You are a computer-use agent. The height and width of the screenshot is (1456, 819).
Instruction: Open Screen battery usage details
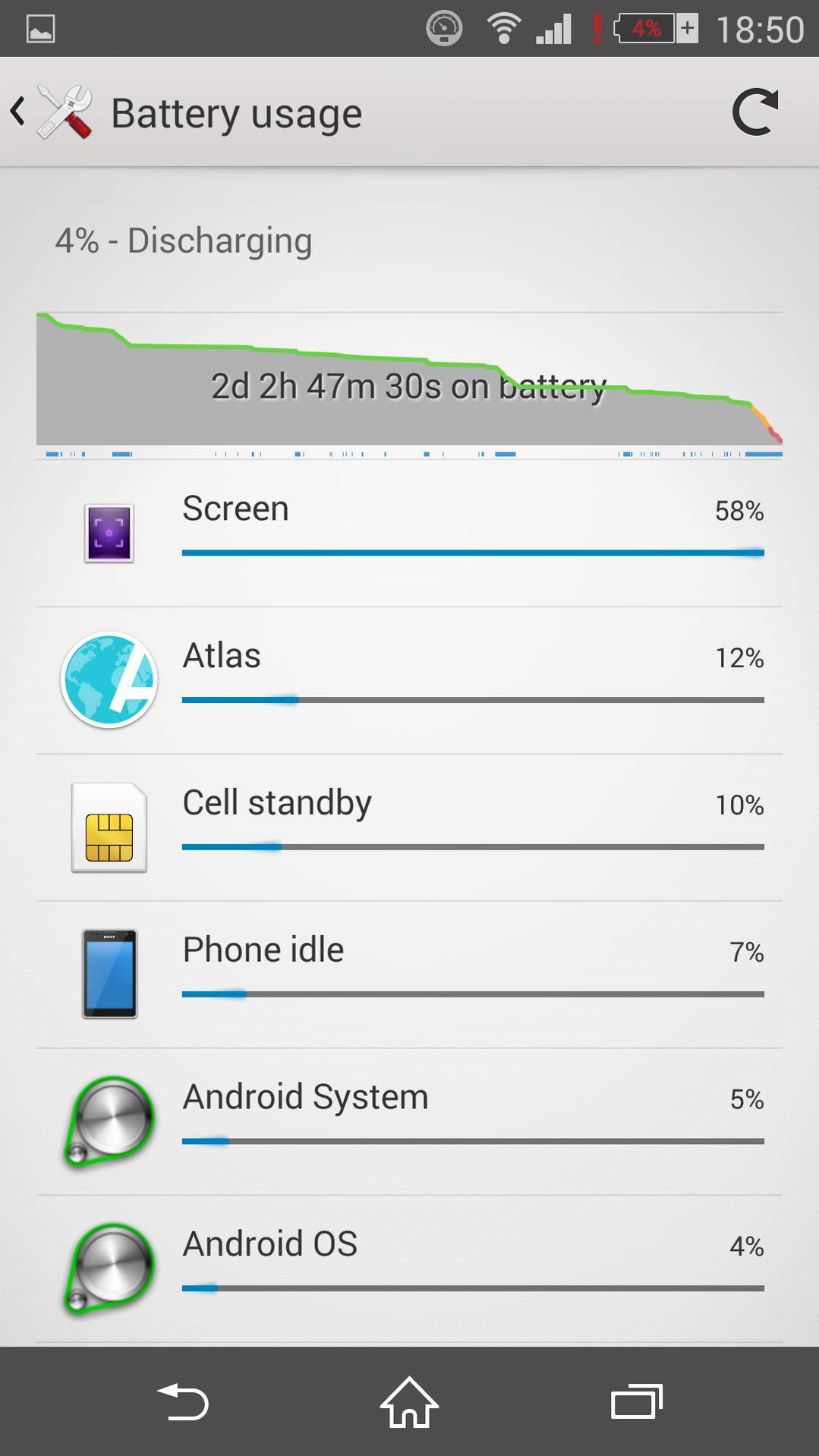[409, 531]
